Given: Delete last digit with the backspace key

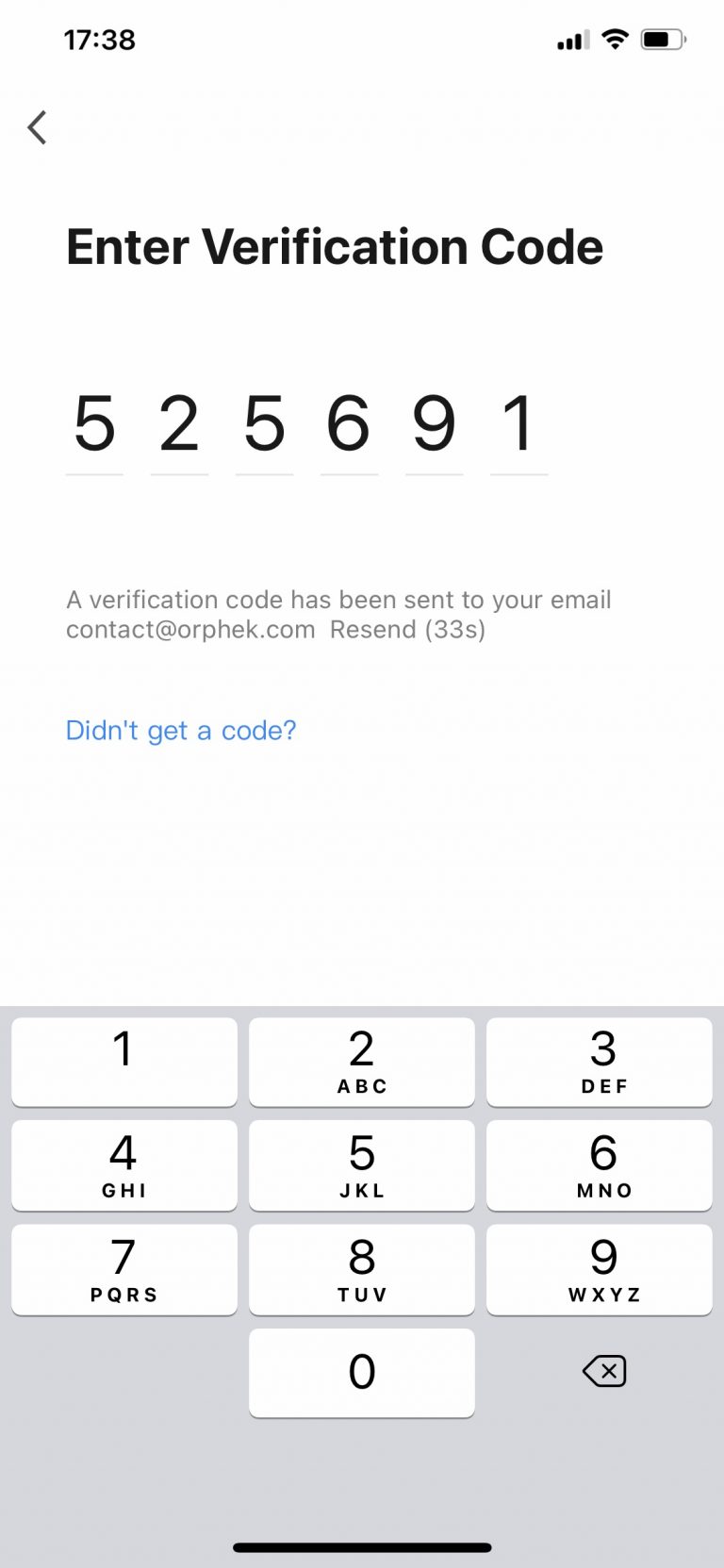Looking at the screenshot, I should click(x=603, y=1371).
